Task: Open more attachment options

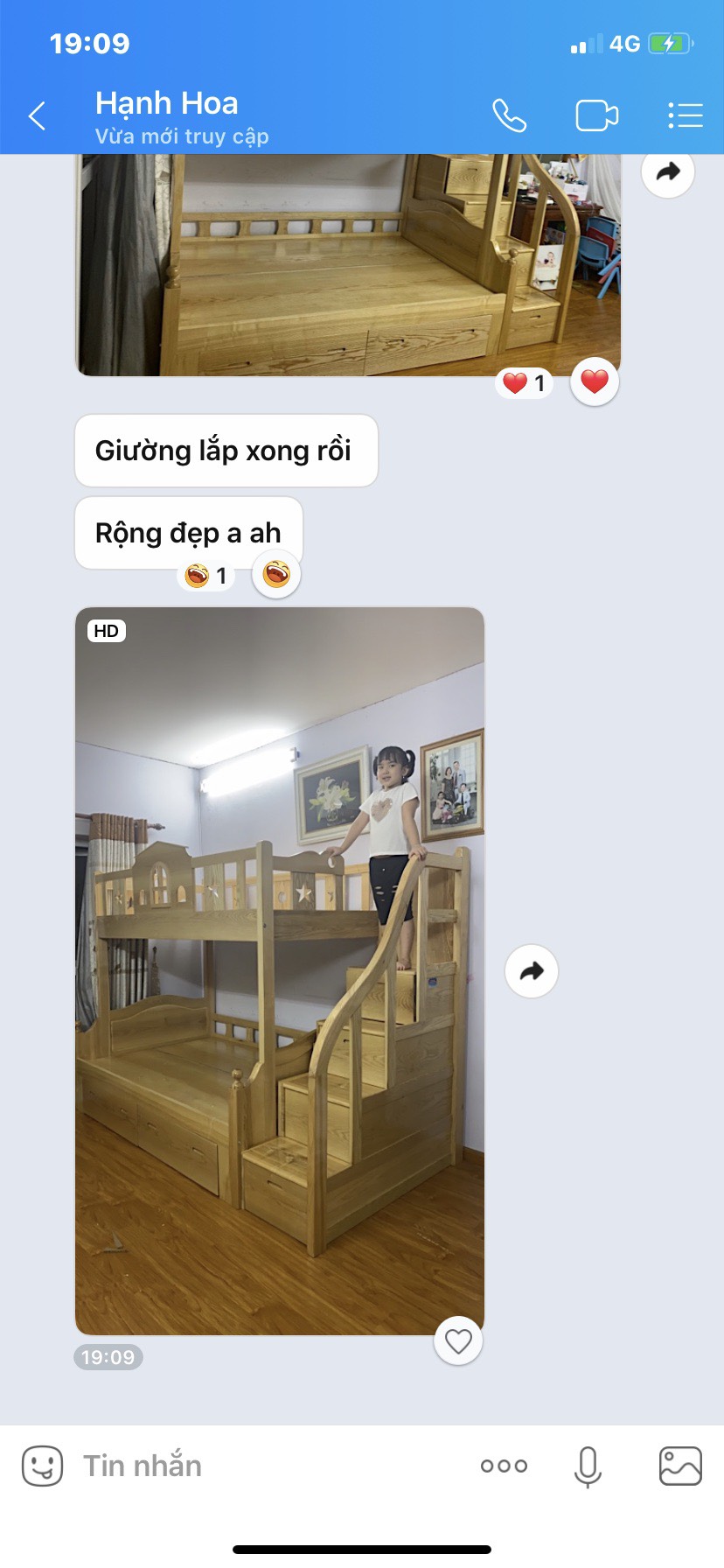Action: point(504,1466)
